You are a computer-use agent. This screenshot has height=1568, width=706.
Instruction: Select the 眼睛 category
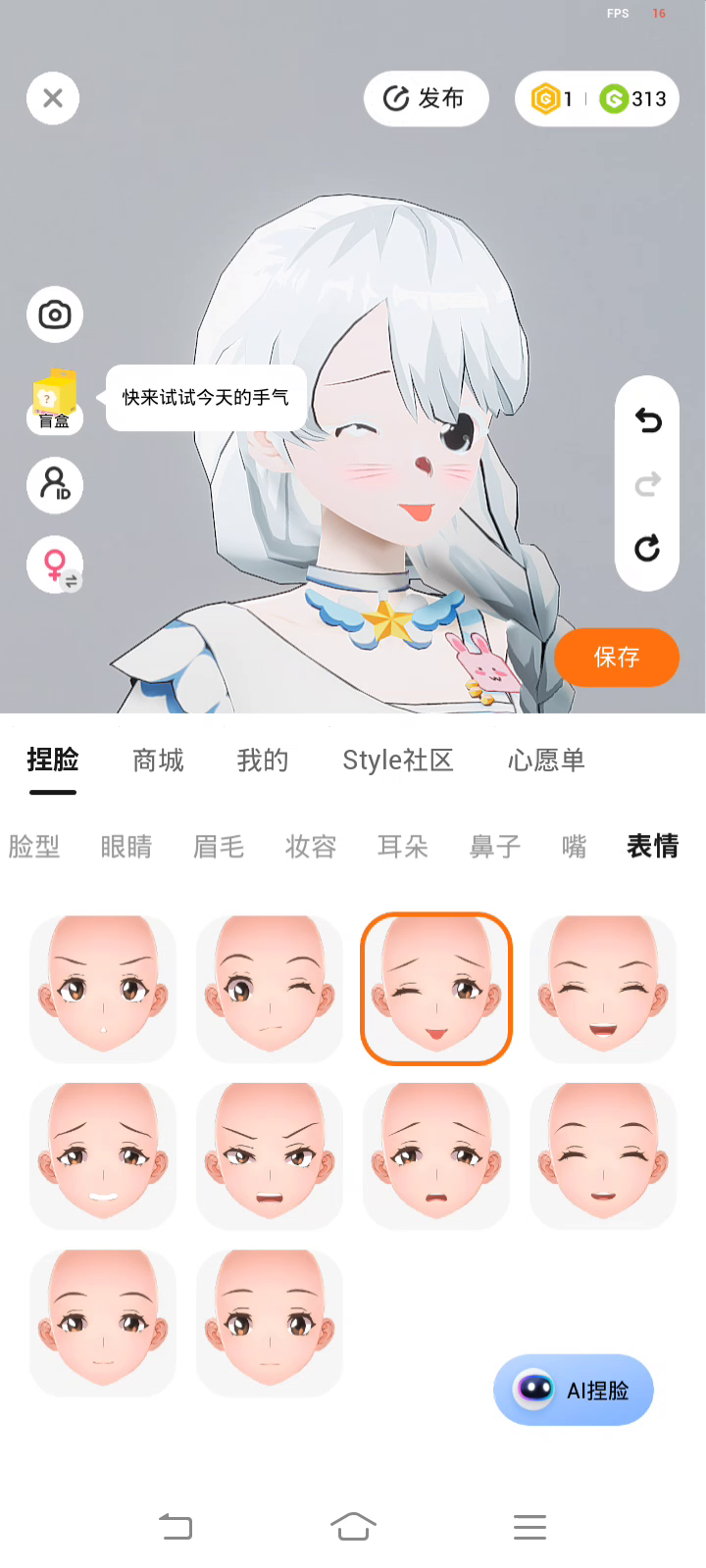tap(126, 846)
